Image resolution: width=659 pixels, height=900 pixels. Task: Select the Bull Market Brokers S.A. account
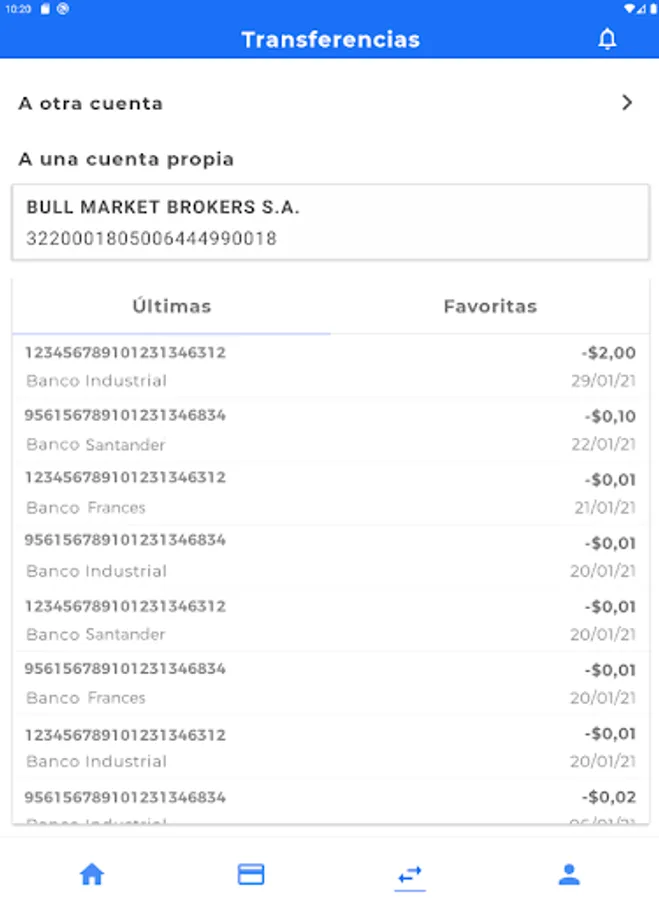pos(329,223)
